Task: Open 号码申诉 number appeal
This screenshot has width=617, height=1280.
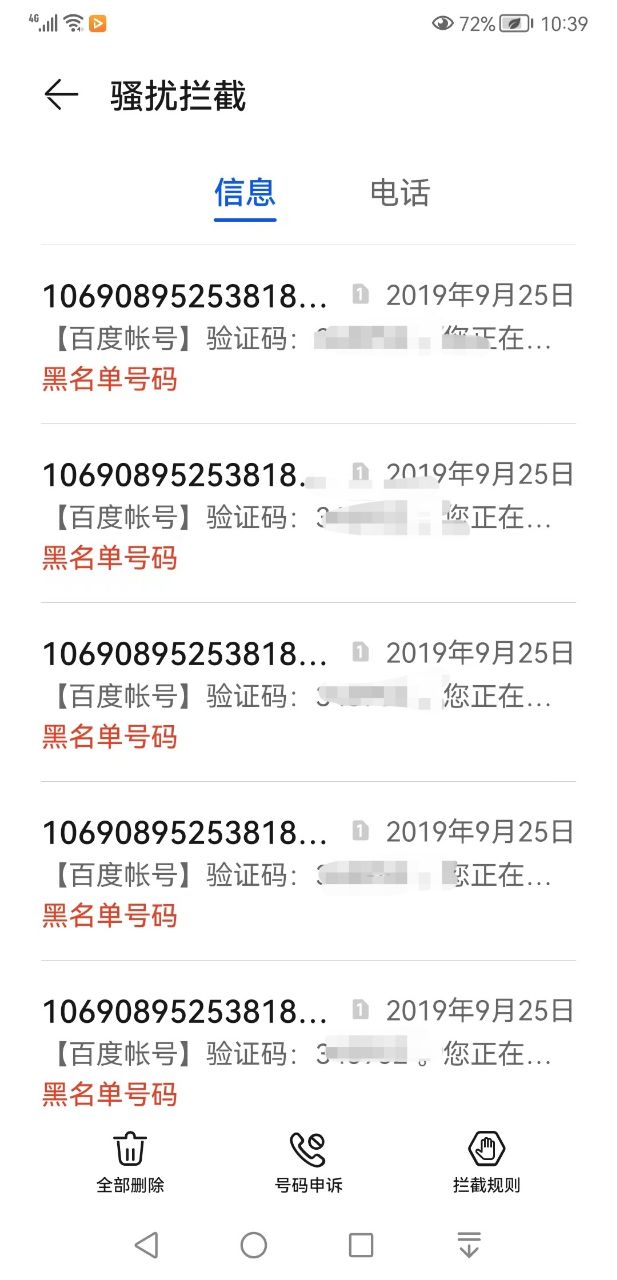Action: pyautogui.click(x=308, y=1162)
